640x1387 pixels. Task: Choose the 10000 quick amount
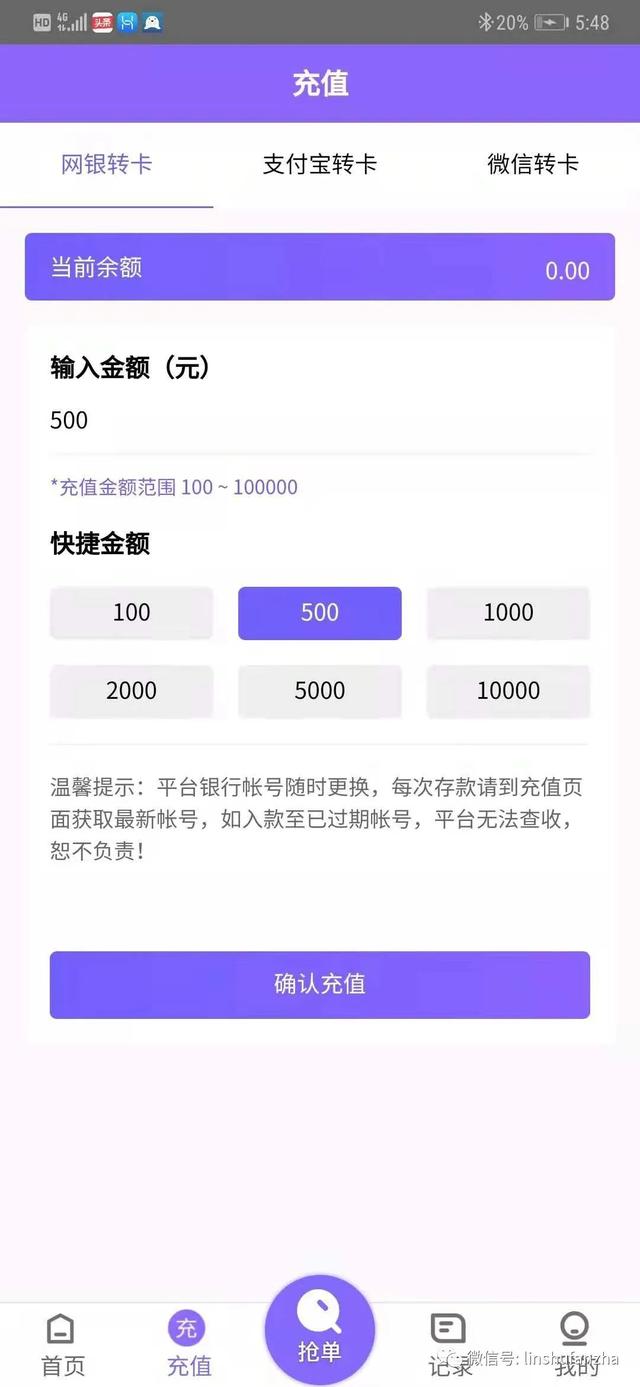pyautogui.click(x=508, y=691)
